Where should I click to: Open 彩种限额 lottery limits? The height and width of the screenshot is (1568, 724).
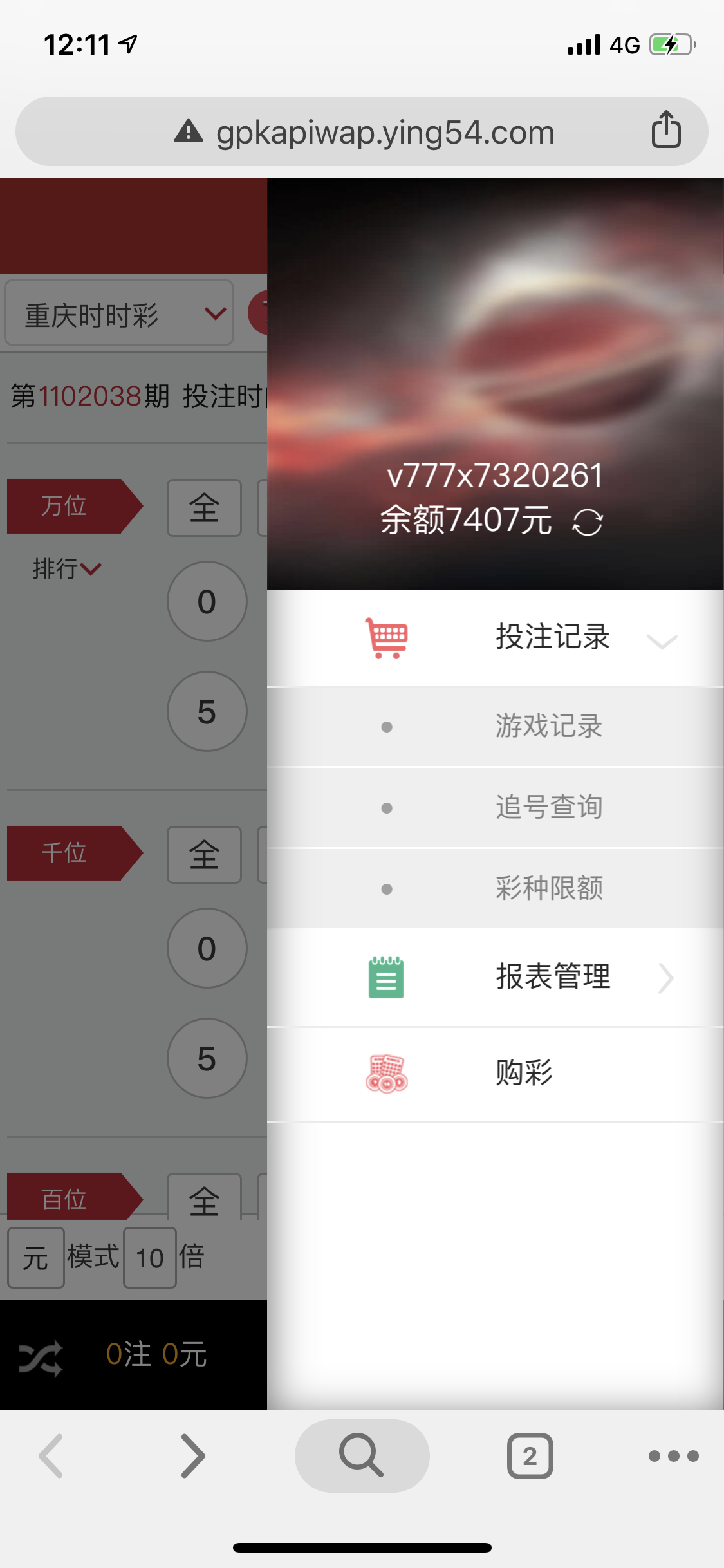click(x=548, y=888)
